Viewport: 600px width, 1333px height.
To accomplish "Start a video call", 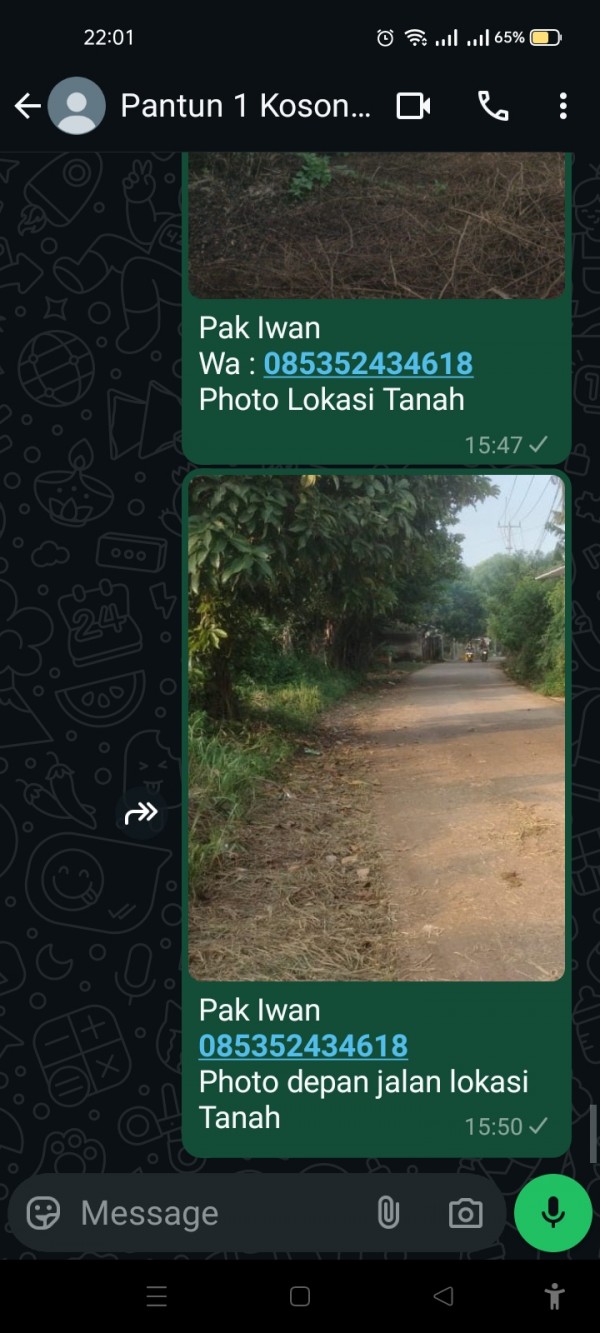I will click(x=413, y=106).
